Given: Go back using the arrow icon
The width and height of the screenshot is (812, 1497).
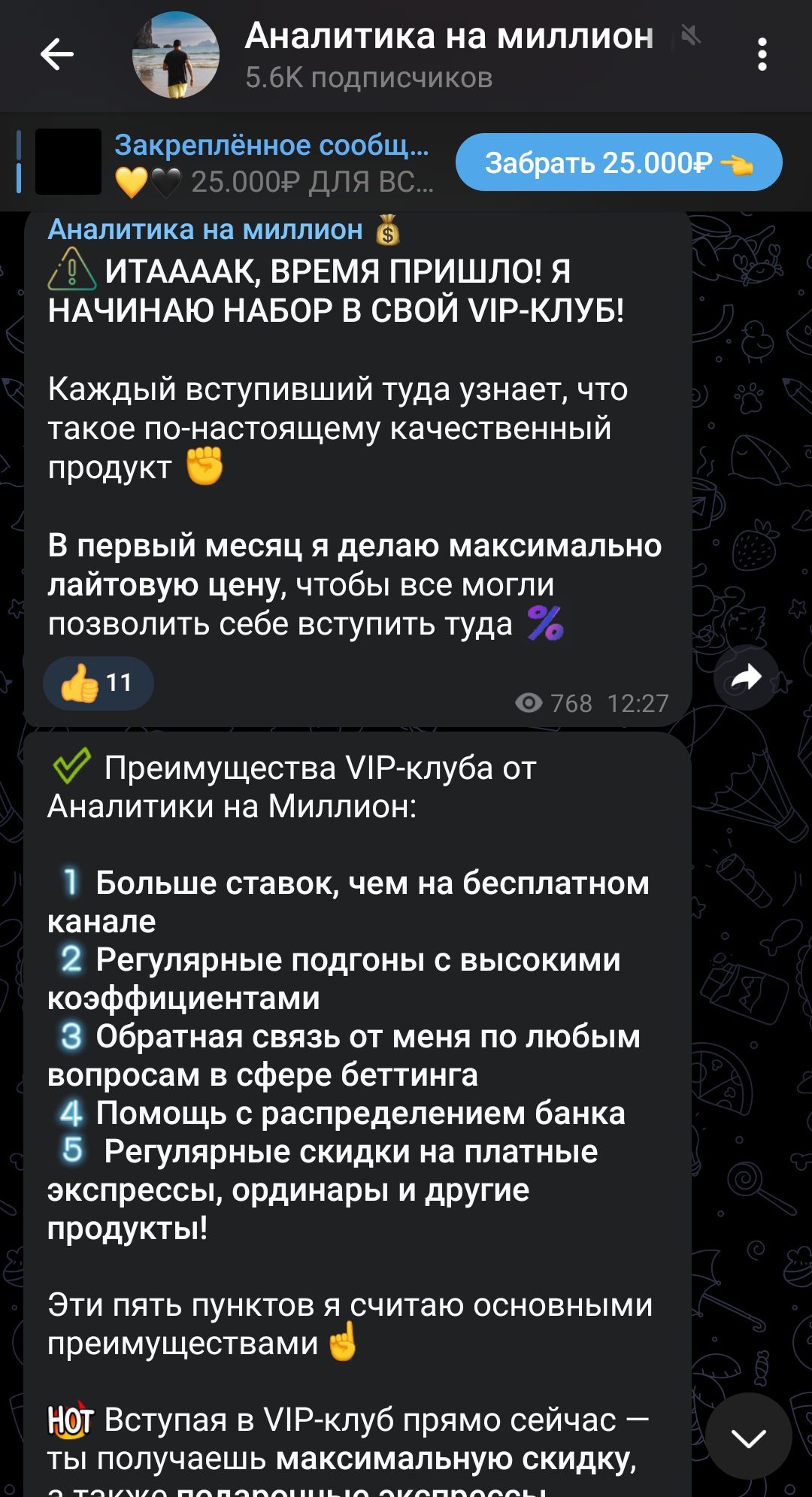Looking at the screenshot, I should coord(57,55).
